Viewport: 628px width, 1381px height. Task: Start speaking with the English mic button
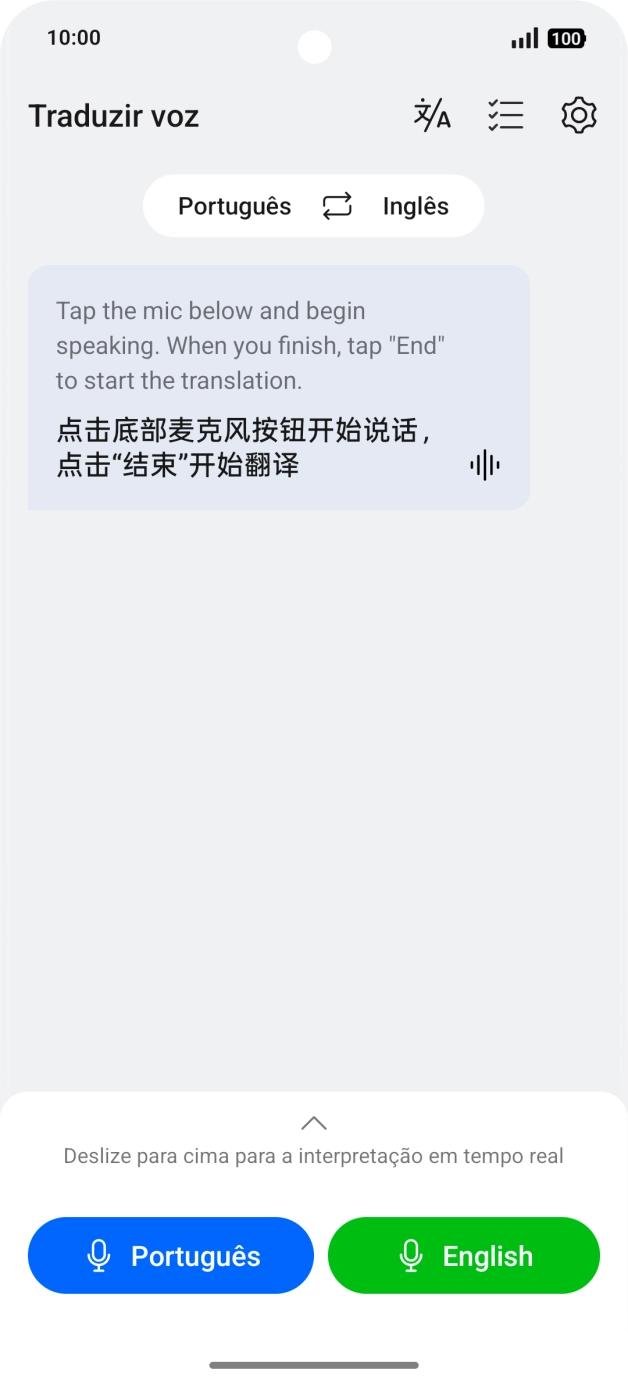[x=464, y=1256]
